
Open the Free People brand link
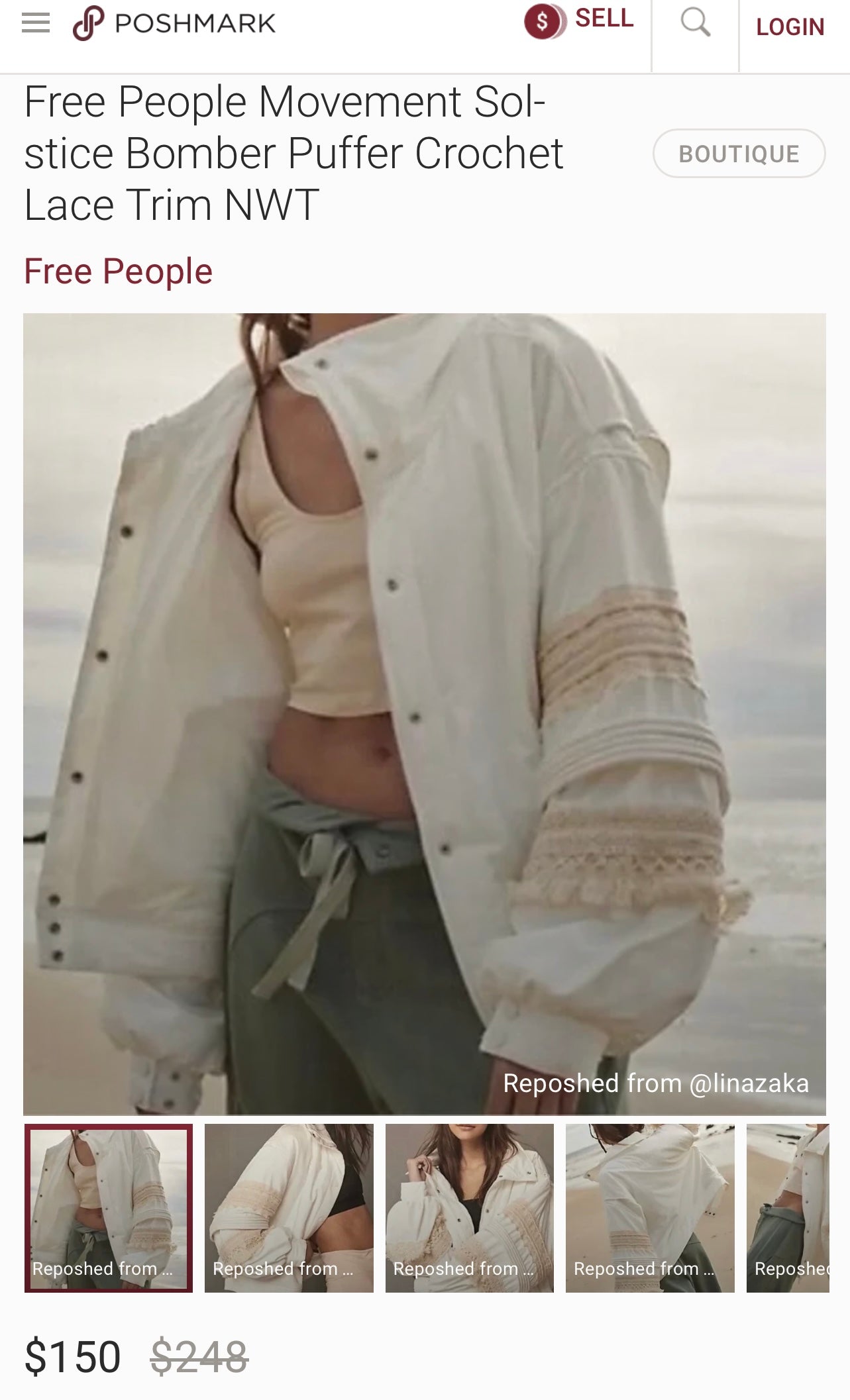coord(118,272)
